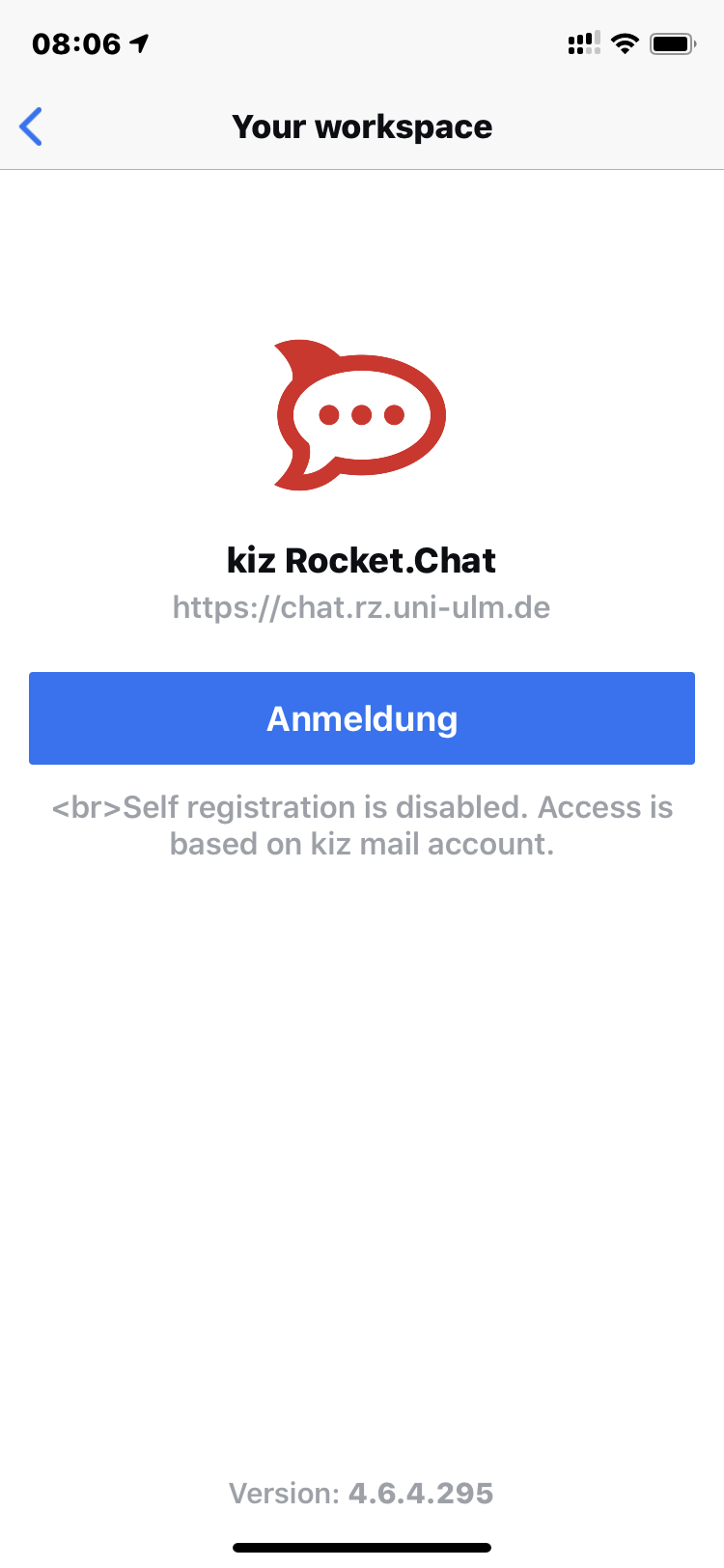Tap the Anmeldung login button

point(362,718)
